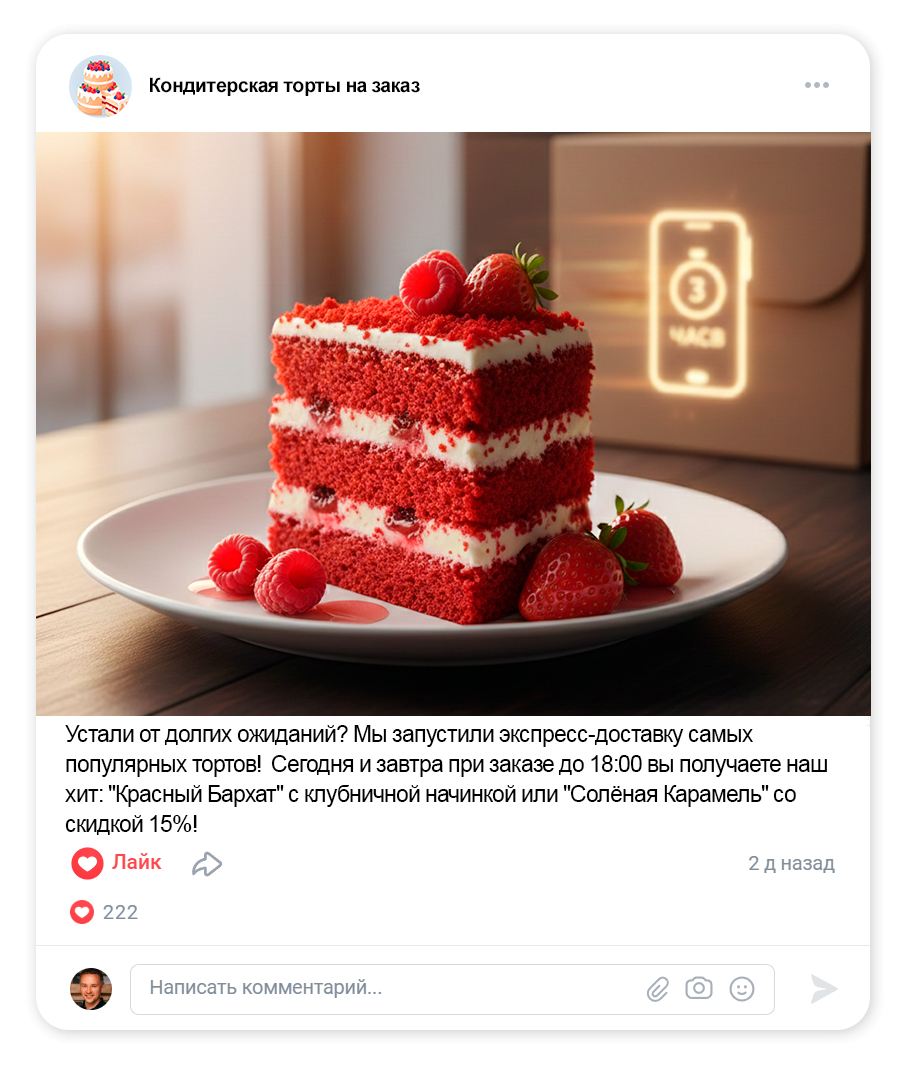The width and height of the screenshot is (917, 1081).
Task: Open Кондитерская торты на заказ profile avatar
Action: (x=100, y=86)
